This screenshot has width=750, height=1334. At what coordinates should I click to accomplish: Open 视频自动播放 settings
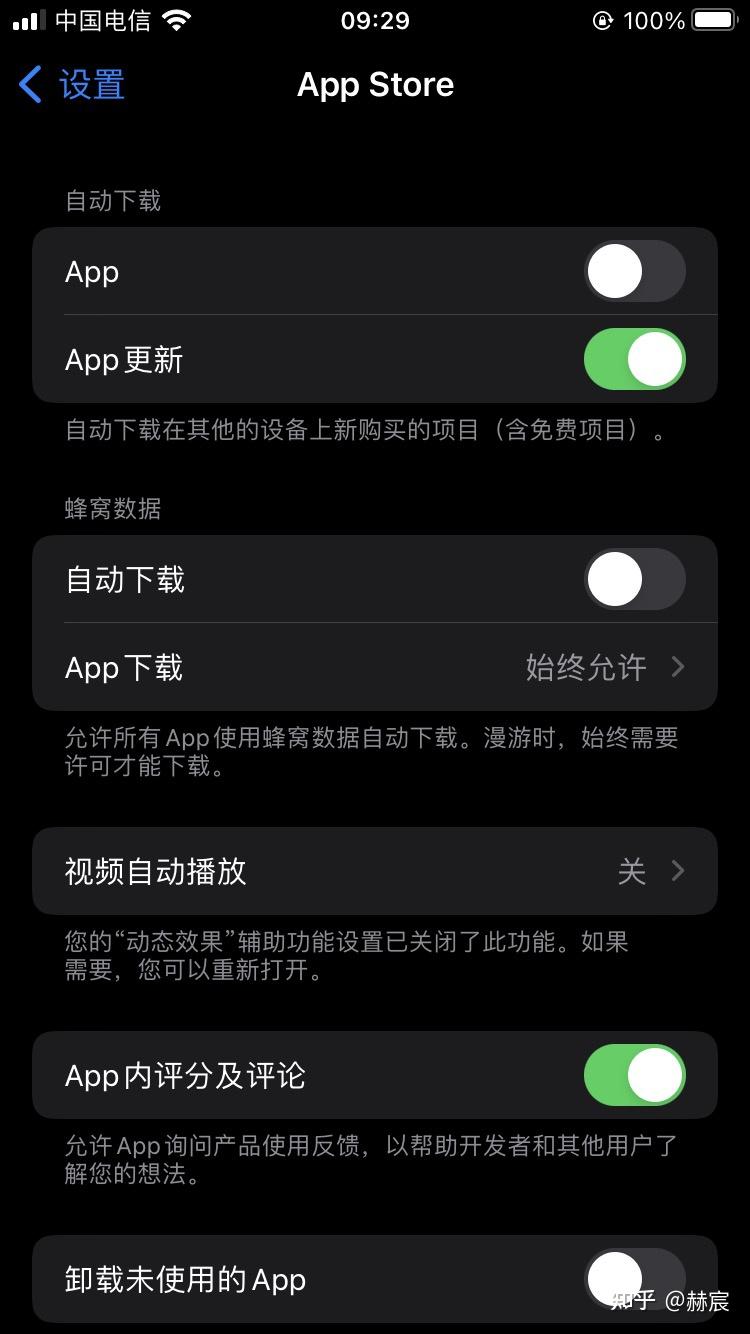coord(375,871)
